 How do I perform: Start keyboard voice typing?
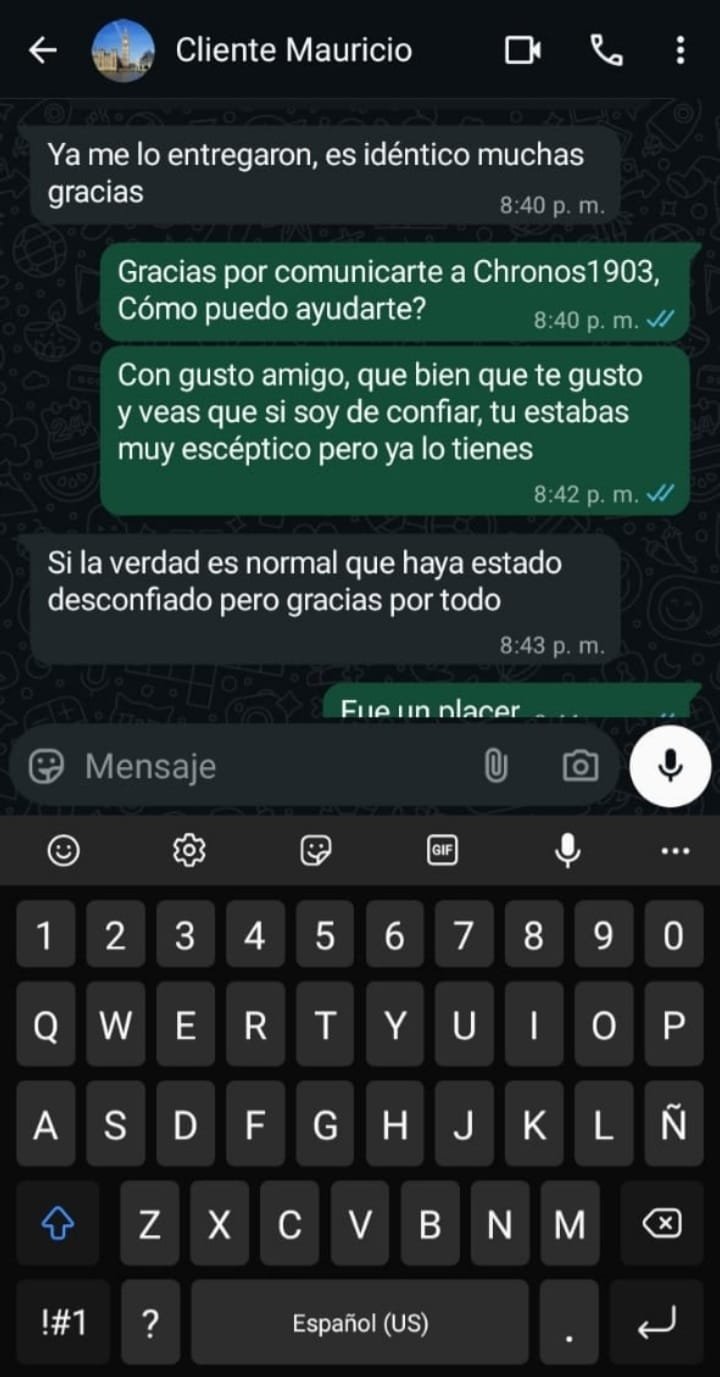(x=568, y=851)
